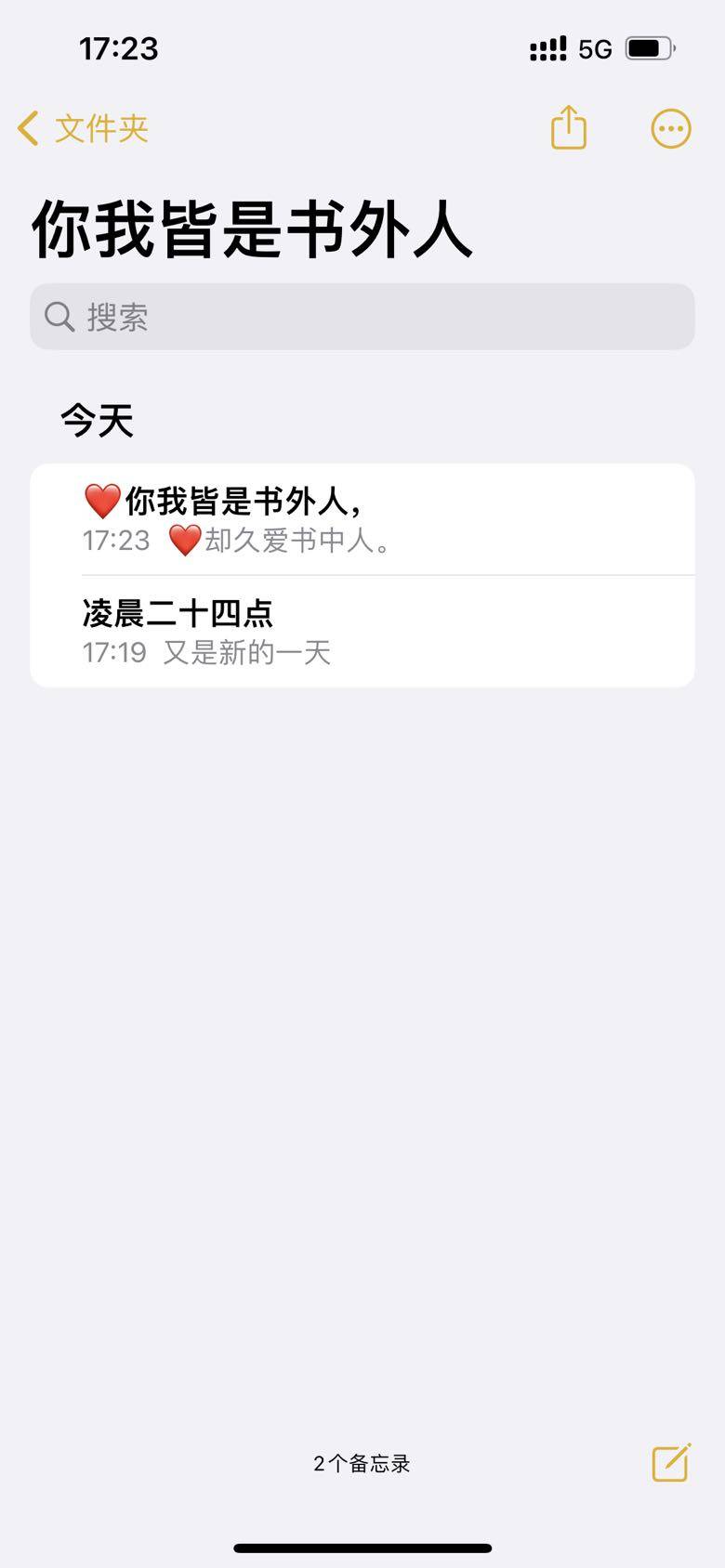Tap the 搜索 search field

[362, 317]
